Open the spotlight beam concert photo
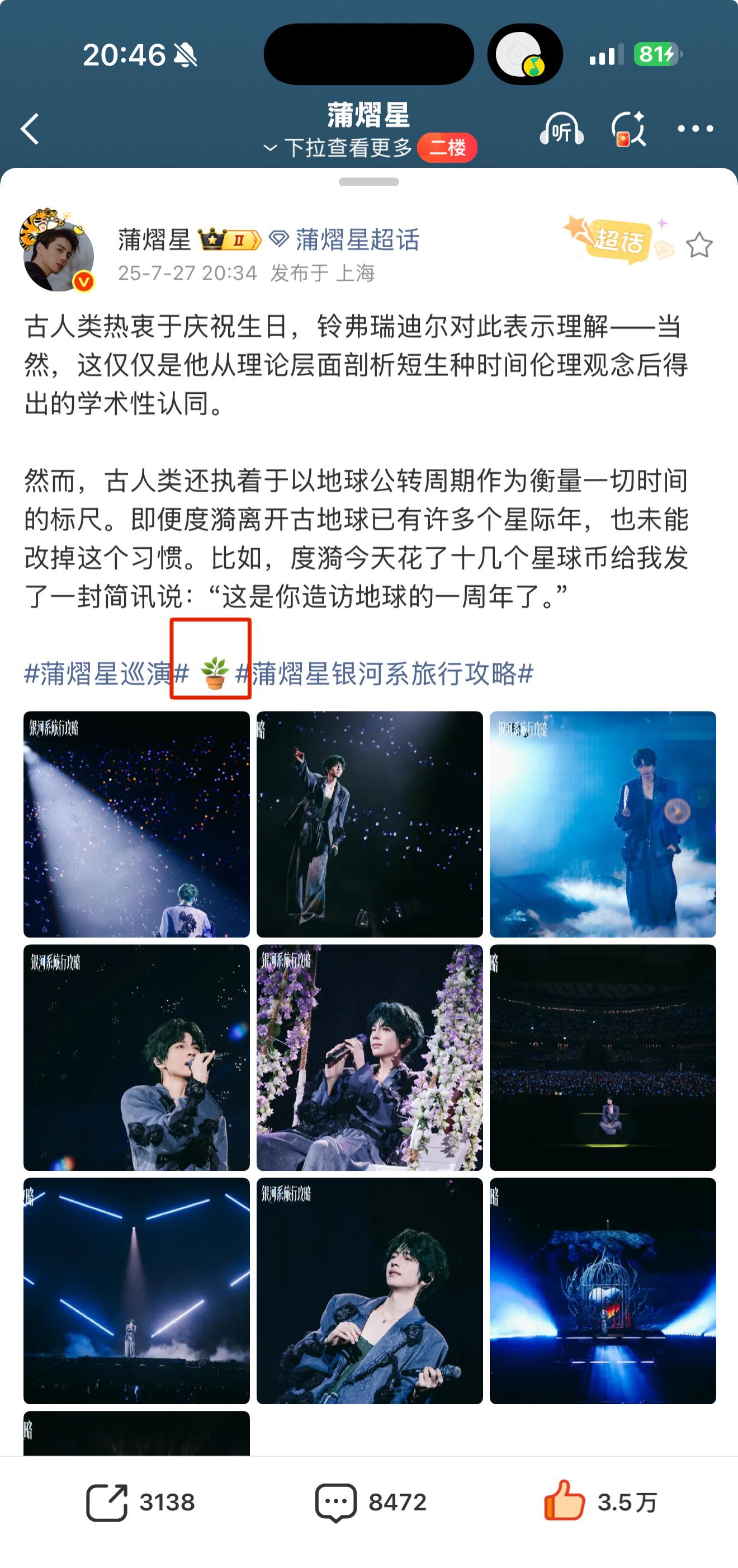 pos(136,824)
